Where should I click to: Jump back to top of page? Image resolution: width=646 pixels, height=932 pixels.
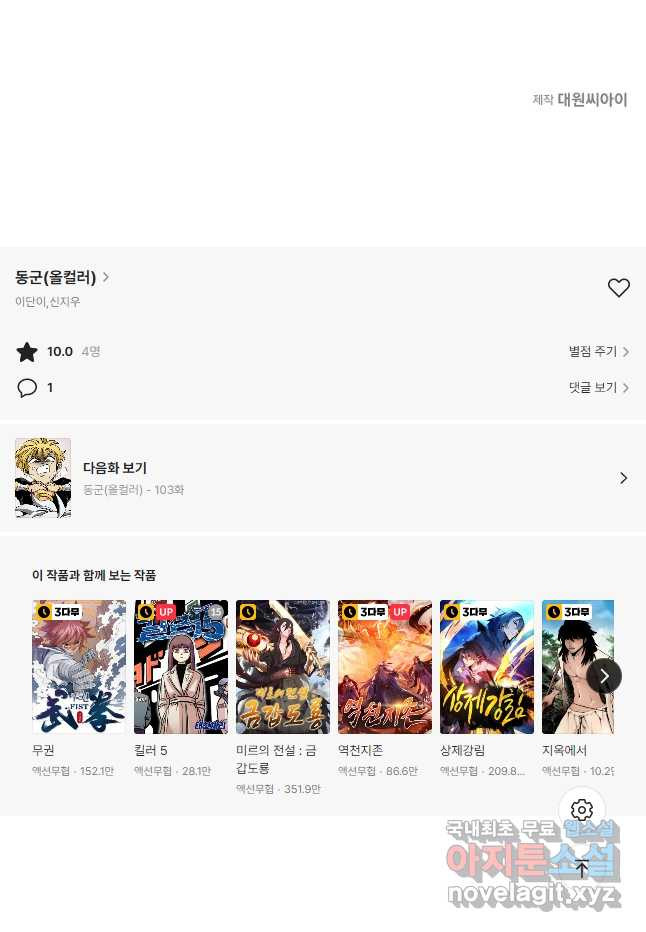point(582,868)
